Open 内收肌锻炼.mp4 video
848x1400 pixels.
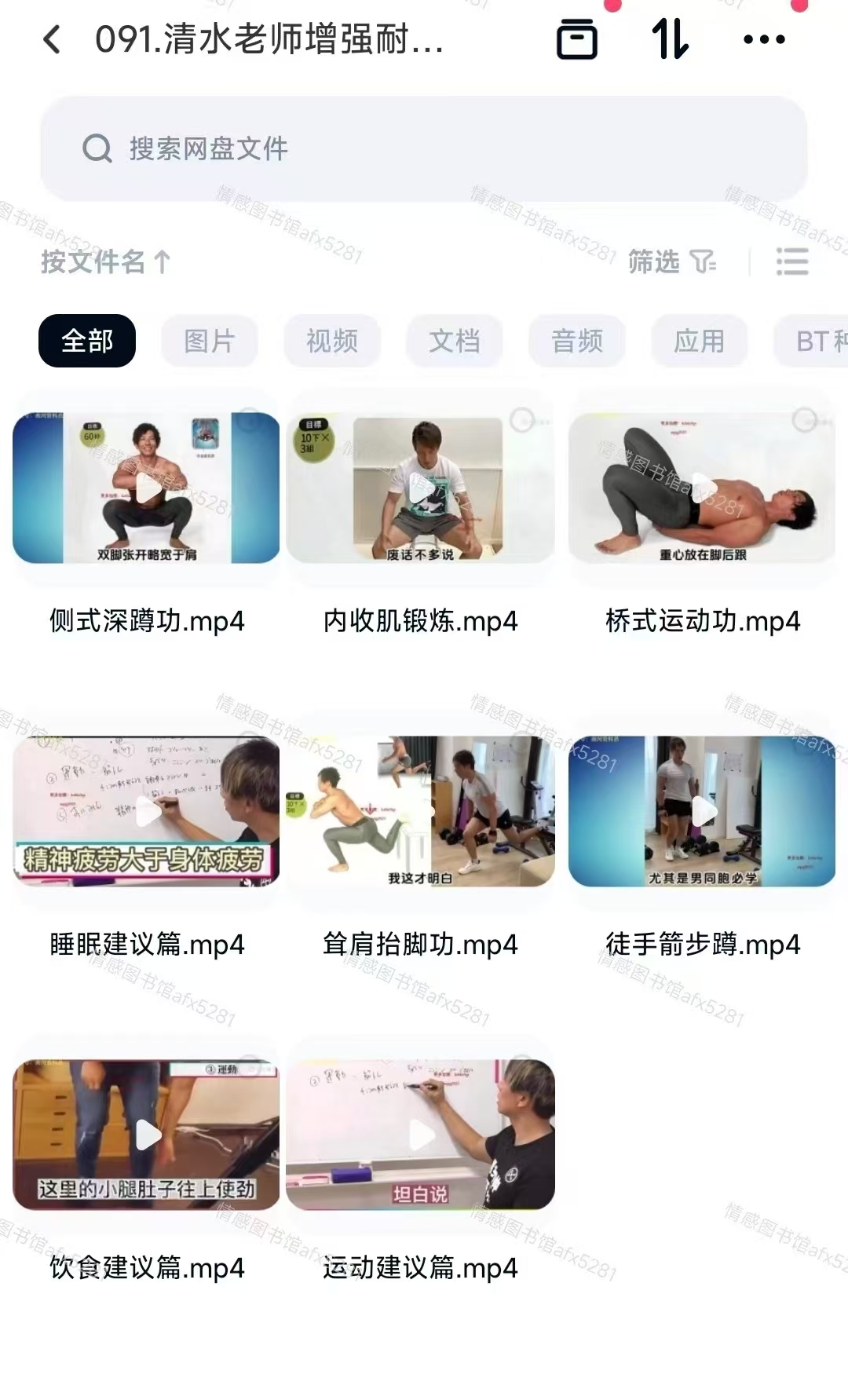(x=421, y=488)
